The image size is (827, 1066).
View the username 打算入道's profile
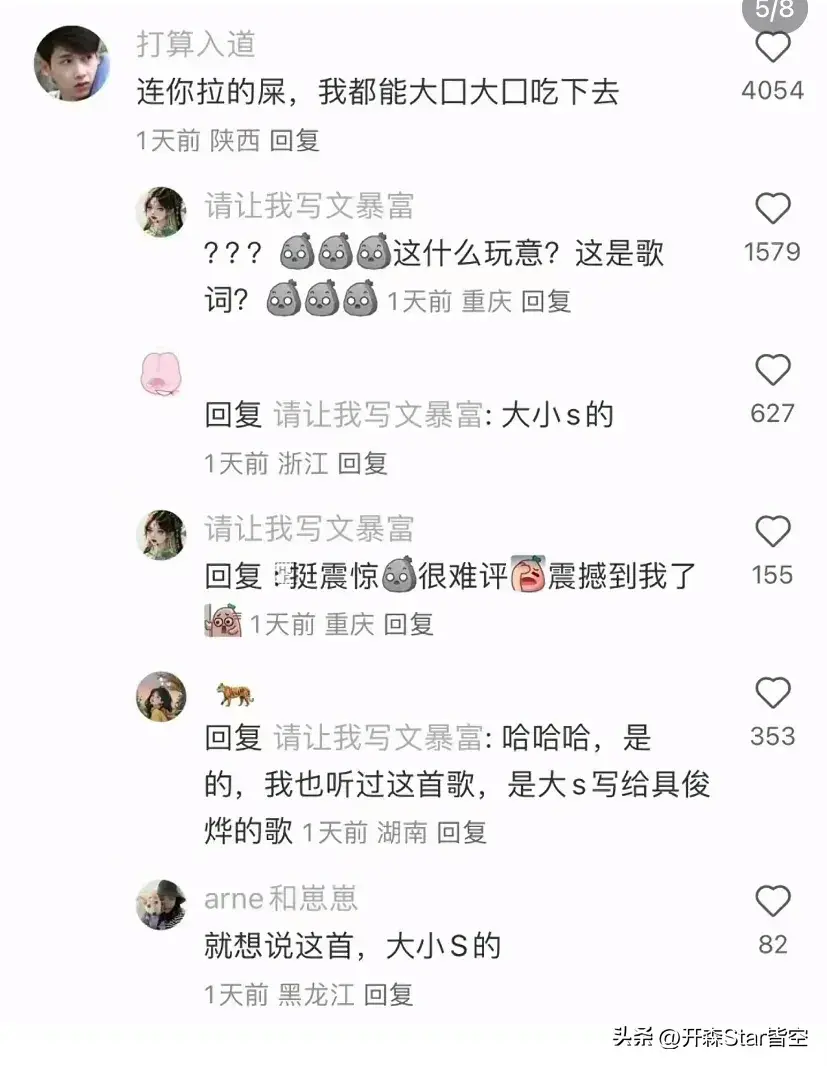[196, 44]
